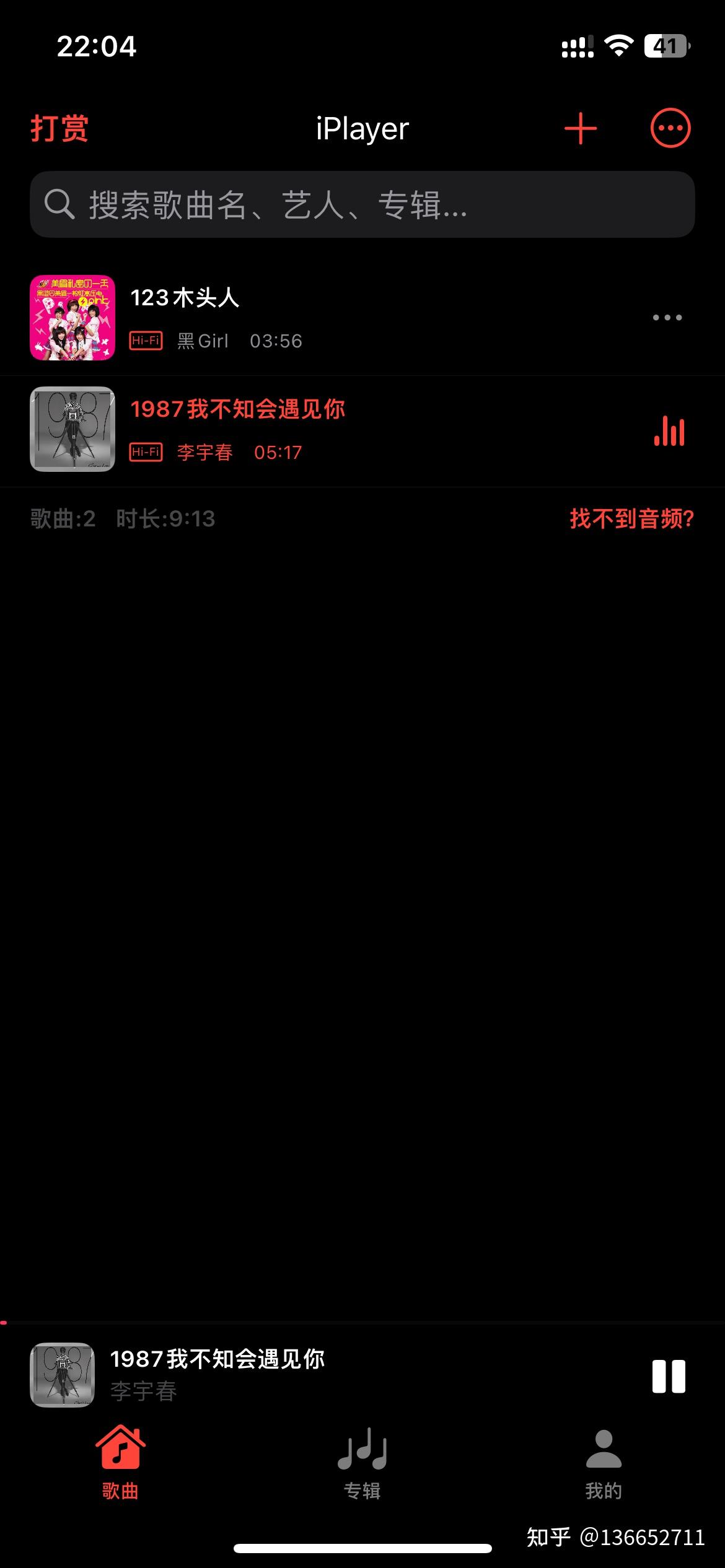Image resolution: width=725 pixels, height=1568 pixels.
Task: Select the 专辑 albums icon
Action: pos(362,1446)
